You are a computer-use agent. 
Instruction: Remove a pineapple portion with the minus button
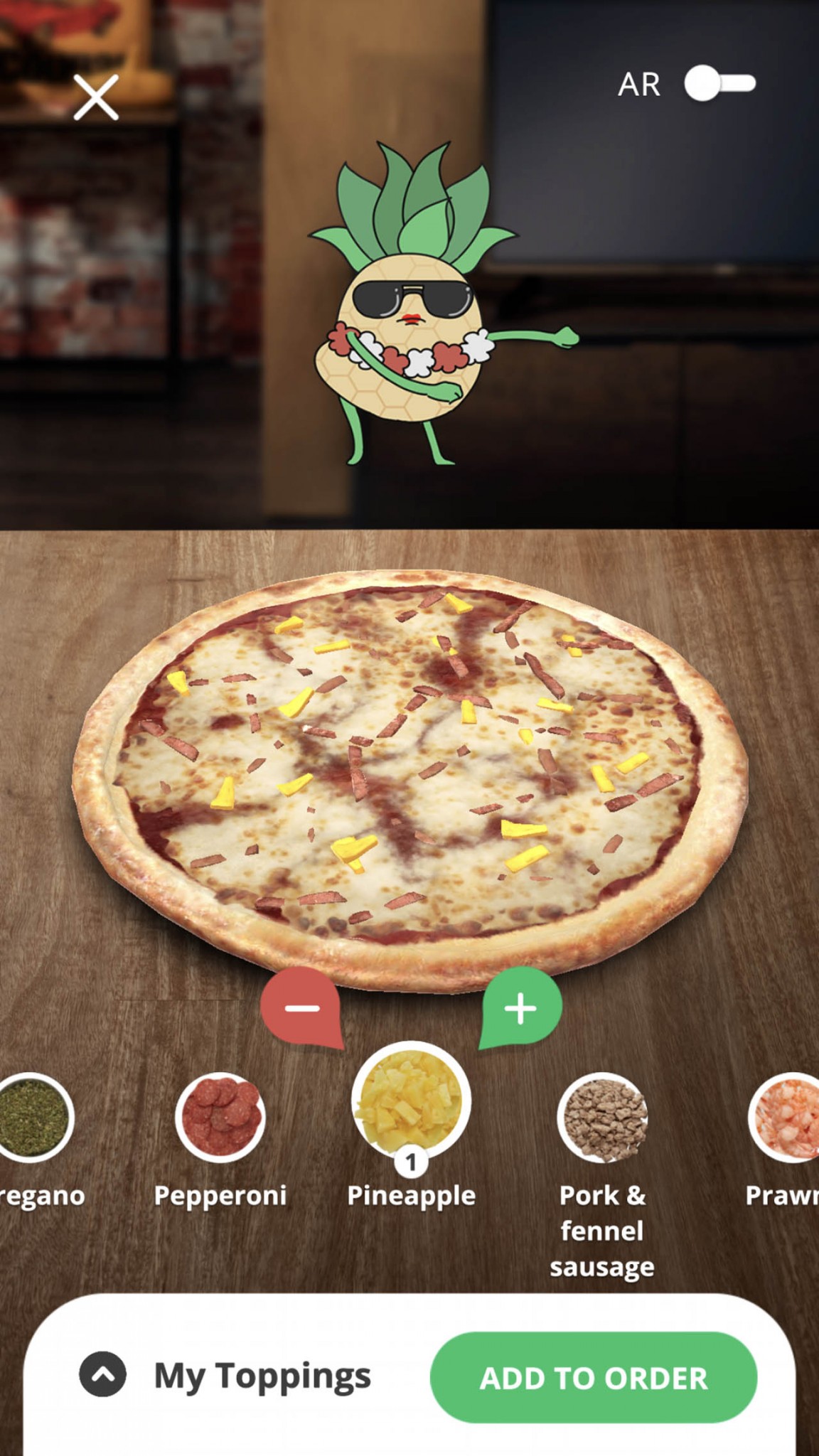302,1008
